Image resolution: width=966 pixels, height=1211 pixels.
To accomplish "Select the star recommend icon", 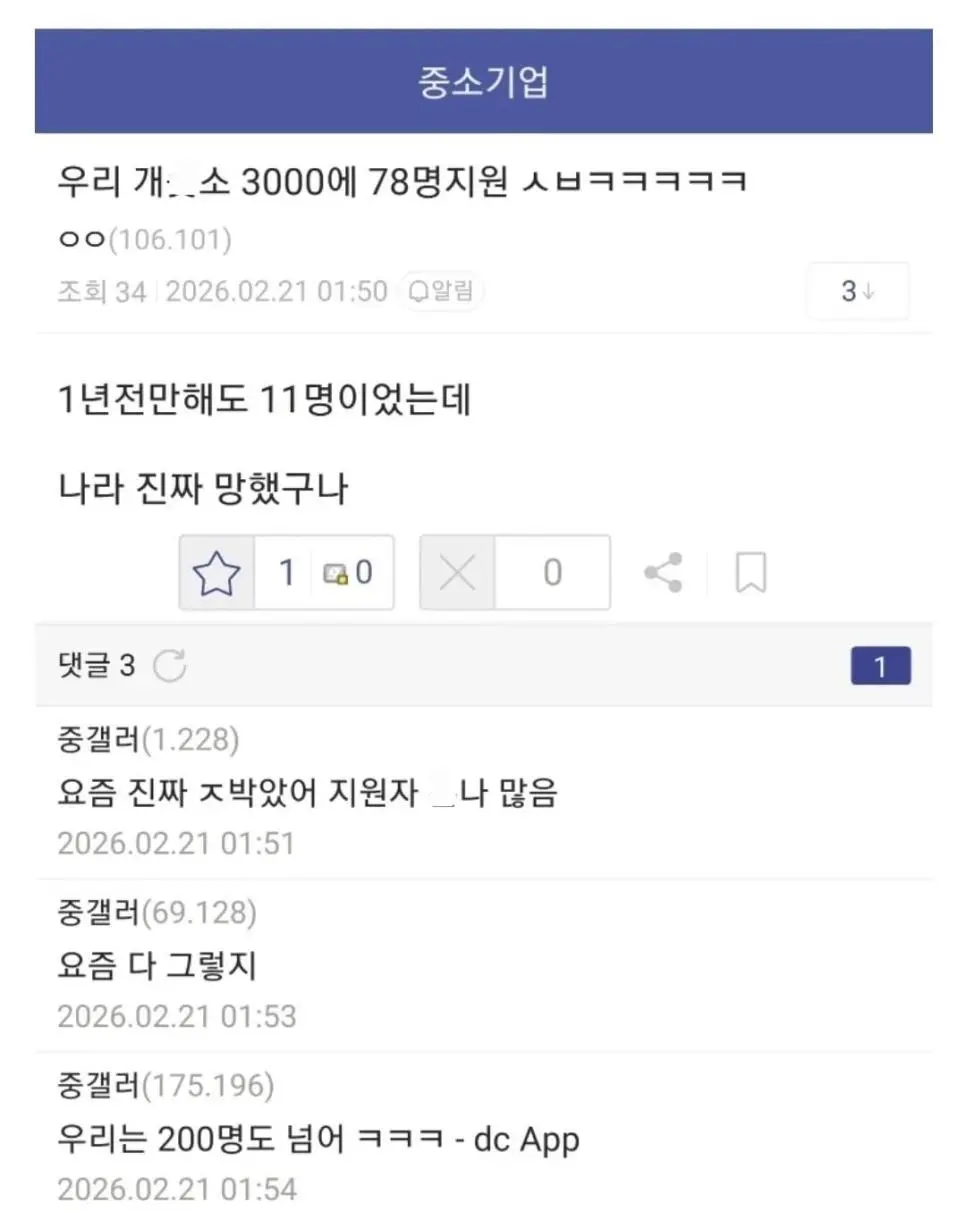I will pyautogui.click(x=217, y=572).
